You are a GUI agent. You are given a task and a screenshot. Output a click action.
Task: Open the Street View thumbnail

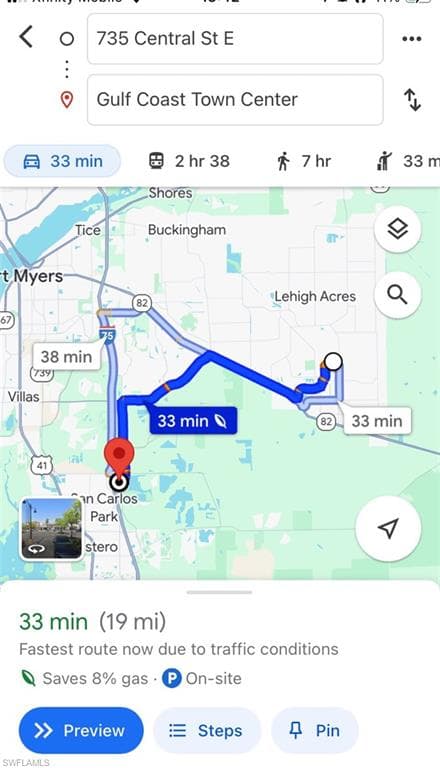pyautogui.click(x=51, y=528)
